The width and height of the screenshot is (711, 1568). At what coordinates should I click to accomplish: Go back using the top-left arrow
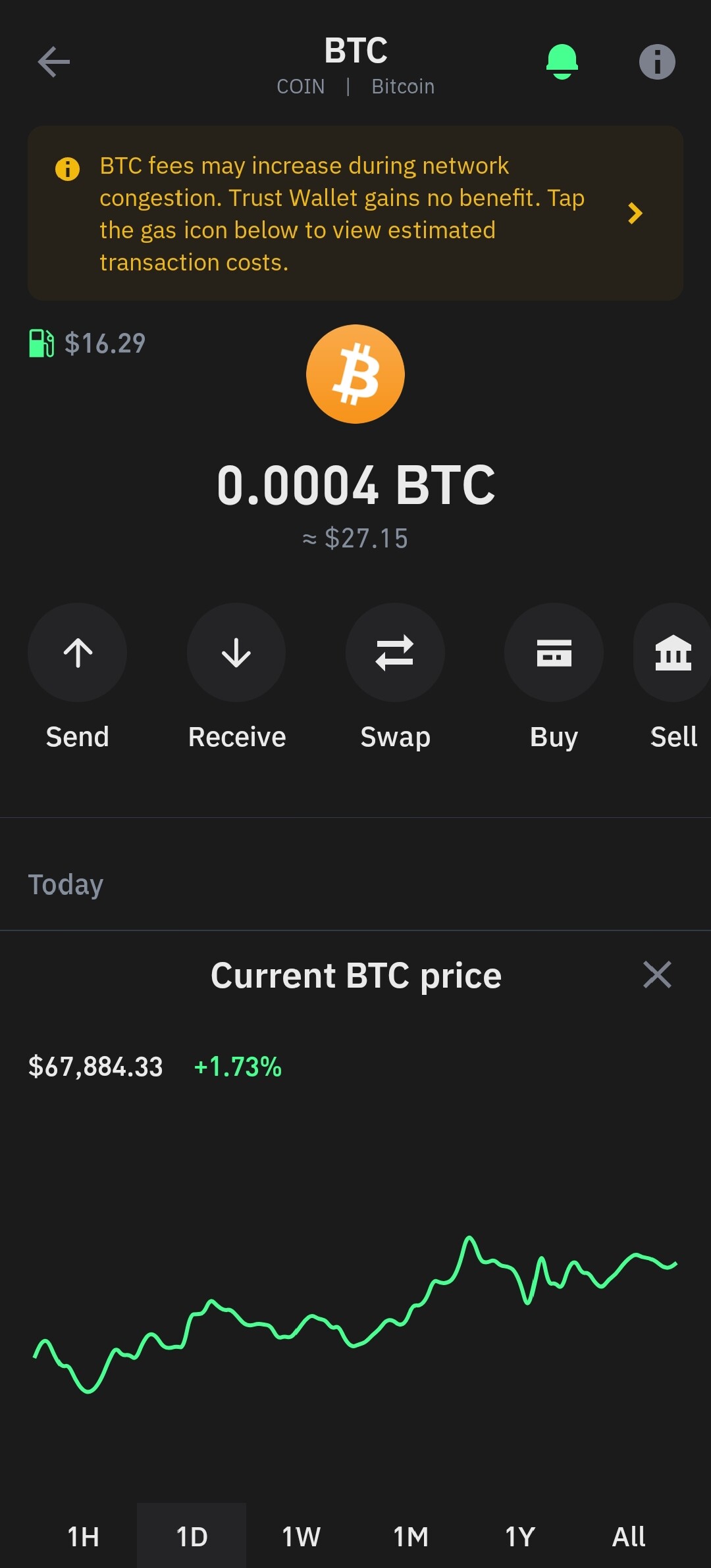[54, 62]
